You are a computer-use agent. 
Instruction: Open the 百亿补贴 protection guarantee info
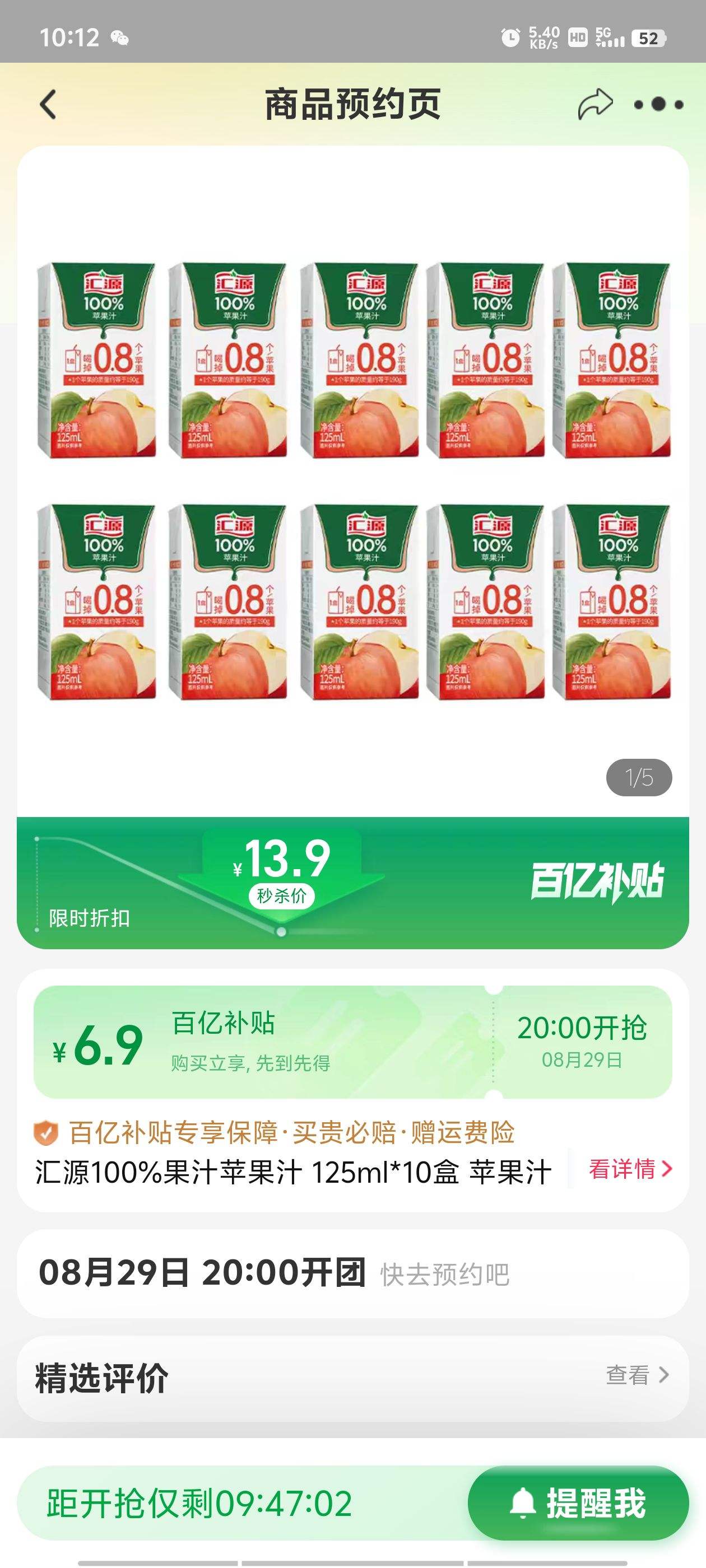pos(274,1132)
